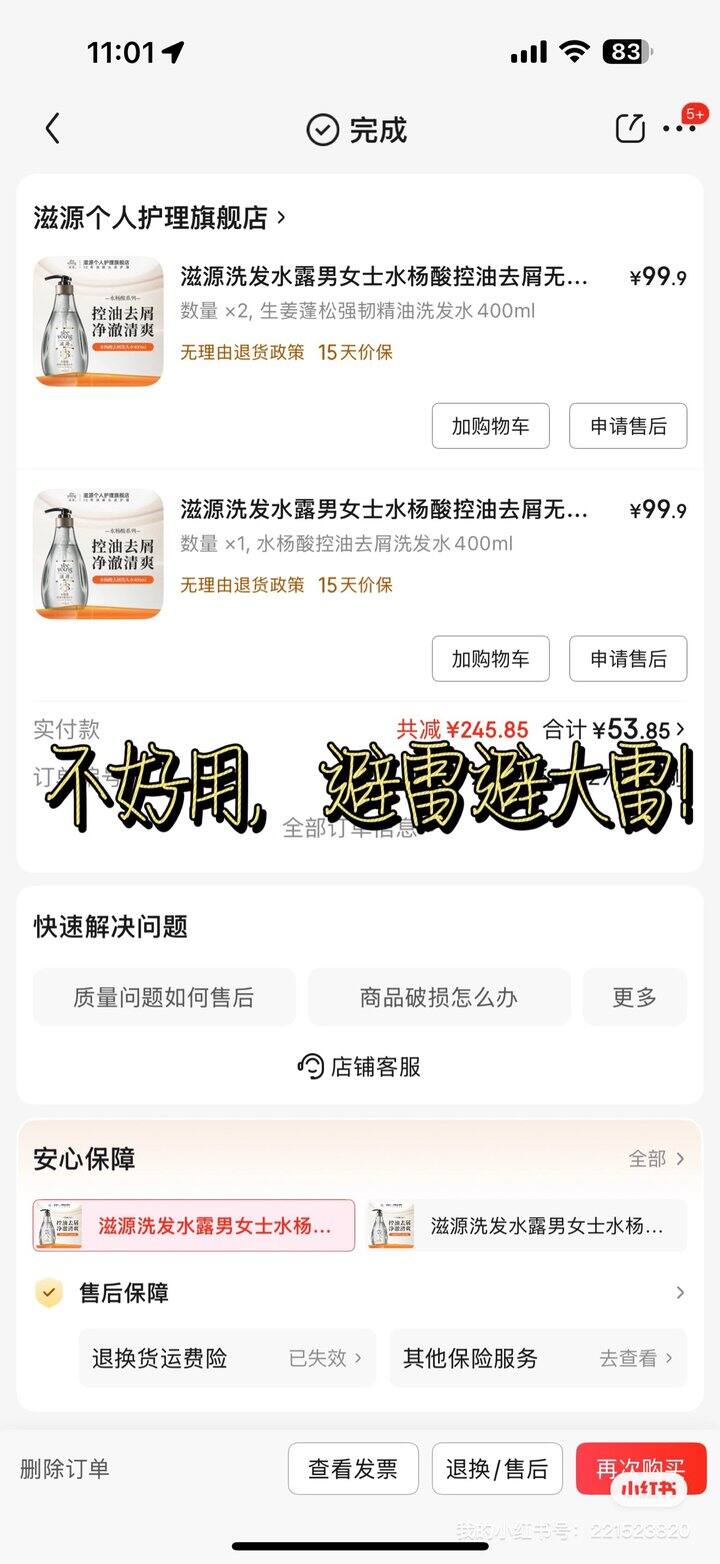View 全部 under 安心保障
This screenshot has height=1564, width=720.
(x=656, y=1159)
